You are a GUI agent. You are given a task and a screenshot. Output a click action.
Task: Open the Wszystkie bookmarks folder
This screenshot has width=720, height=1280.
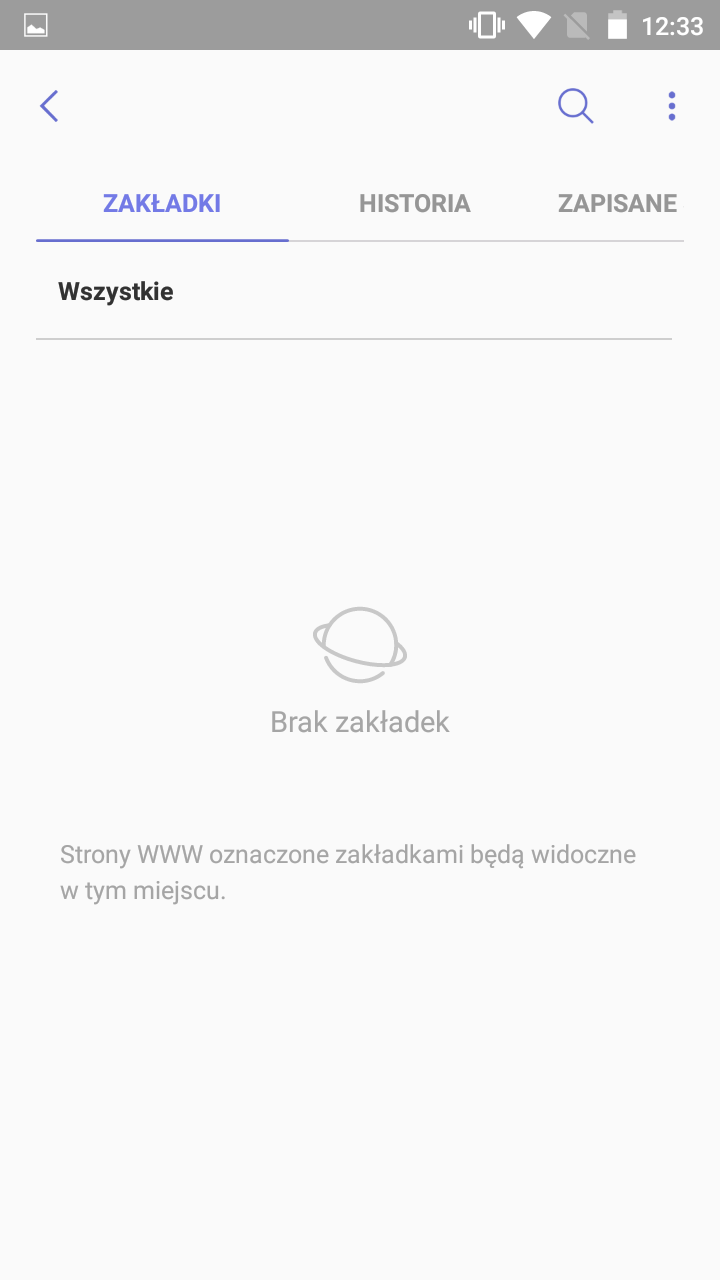(x=116, y=292)
